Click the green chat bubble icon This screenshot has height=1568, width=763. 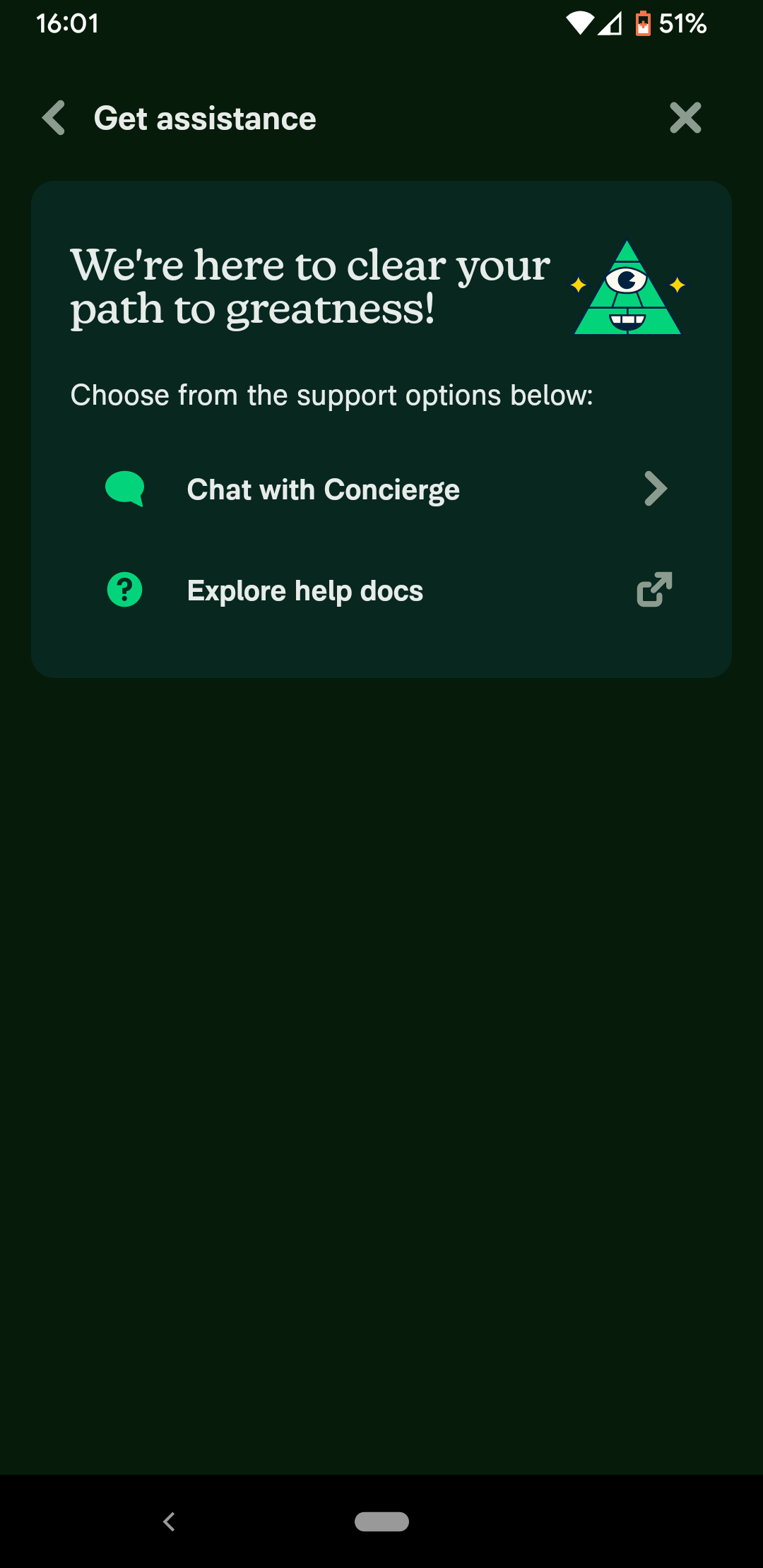(x=124, y=488)
